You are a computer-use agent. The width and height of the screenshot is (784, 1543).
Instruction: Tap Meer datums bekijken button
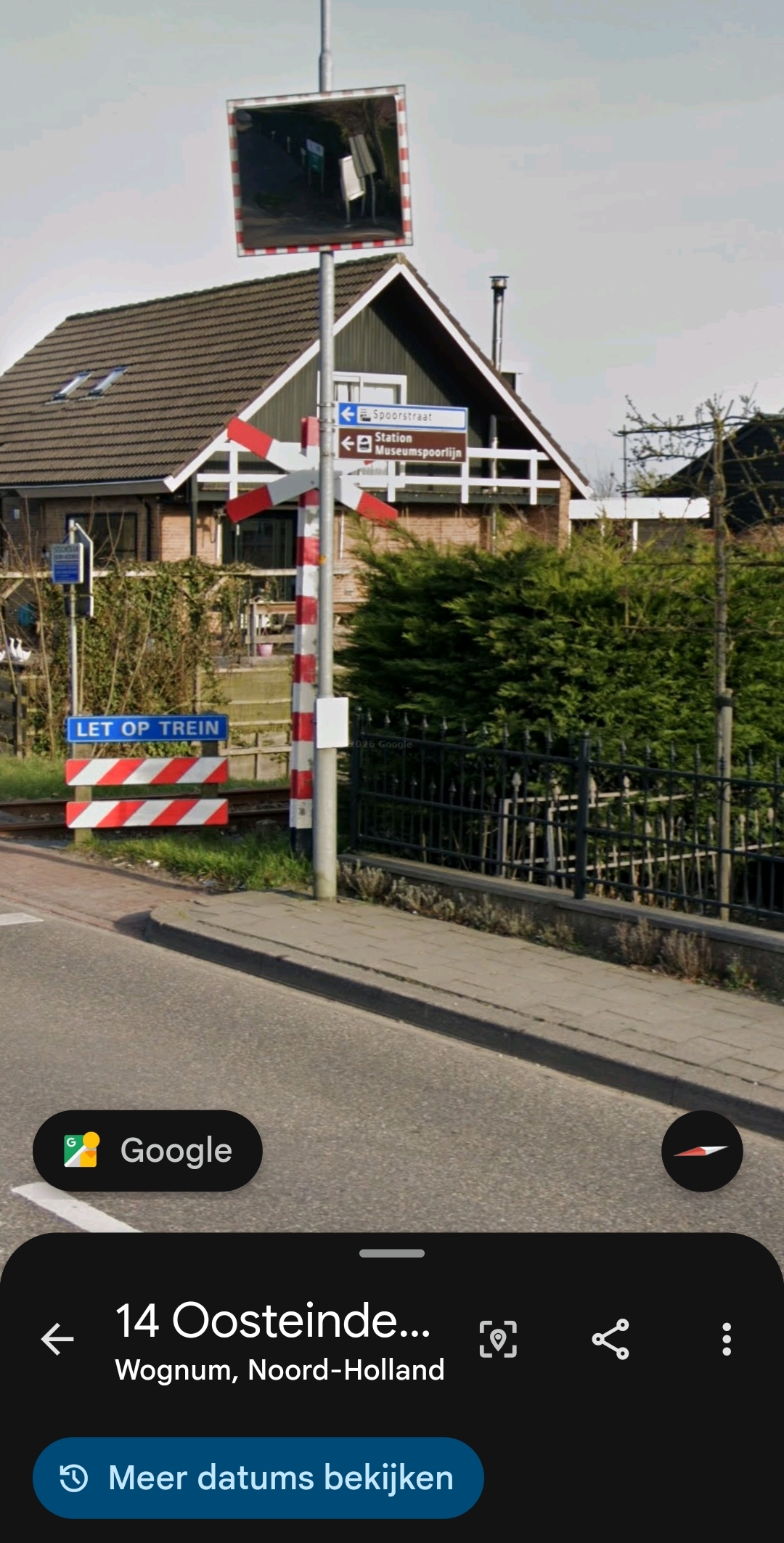click(258, 1478)
